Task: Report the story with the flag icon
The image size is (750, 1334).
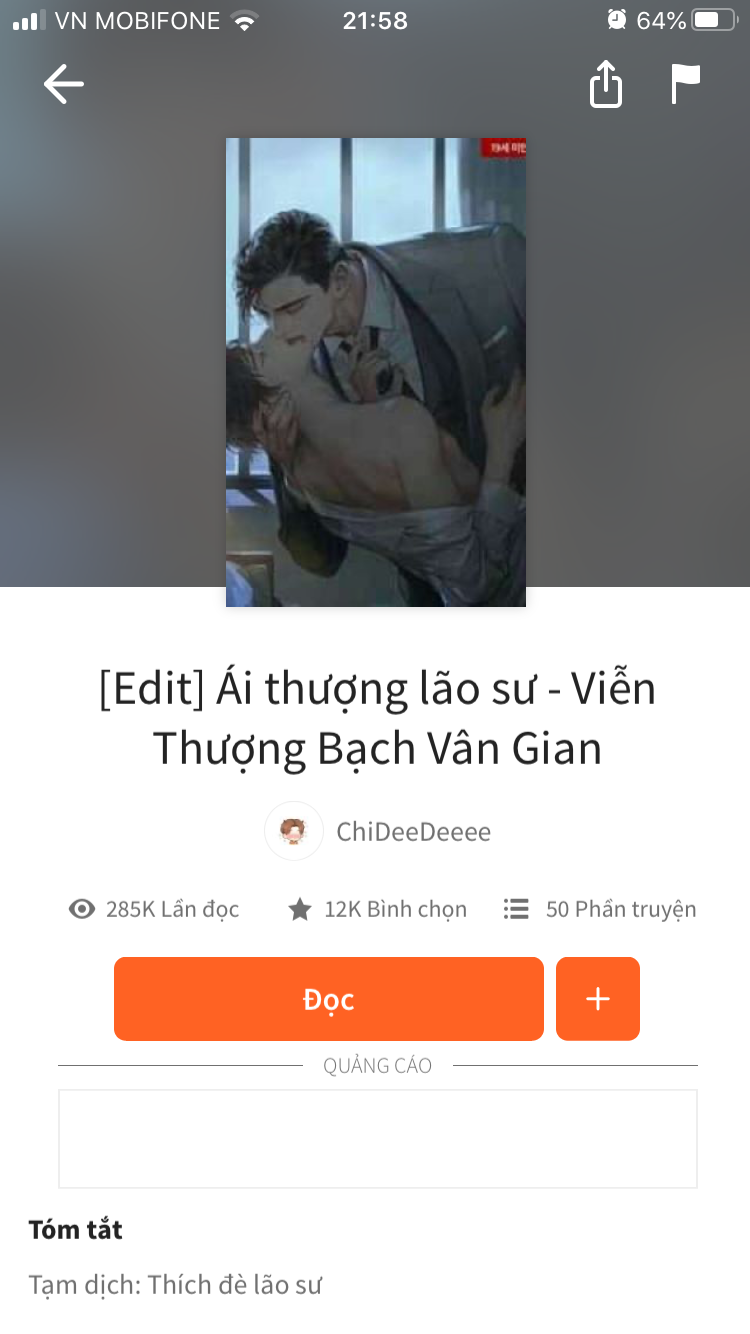Action: pyautogui.click(x=685, y=84)
